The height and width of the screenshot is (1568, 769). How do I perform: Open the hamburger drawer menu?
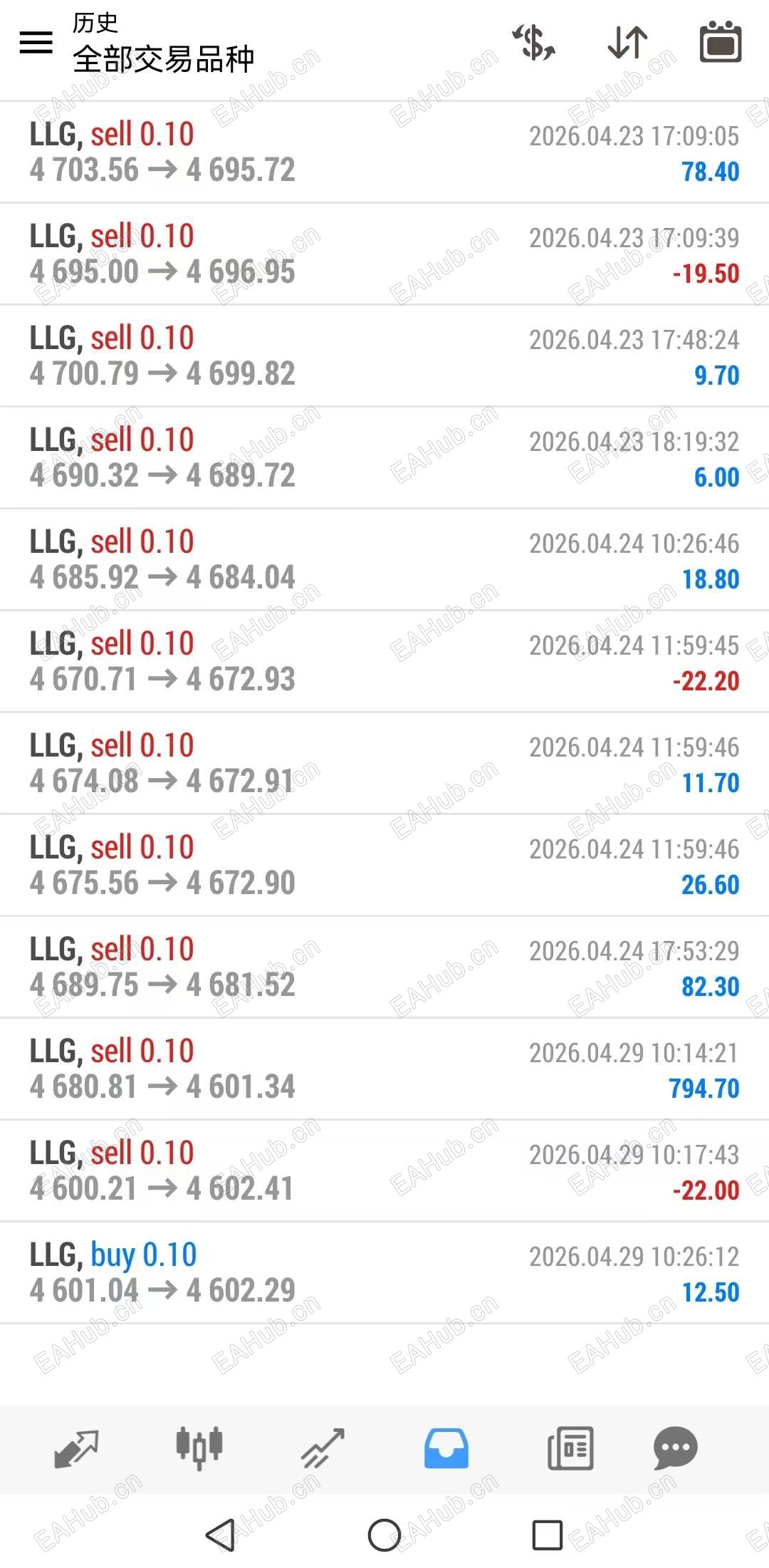pyautogui.click(x=36, y=43)
